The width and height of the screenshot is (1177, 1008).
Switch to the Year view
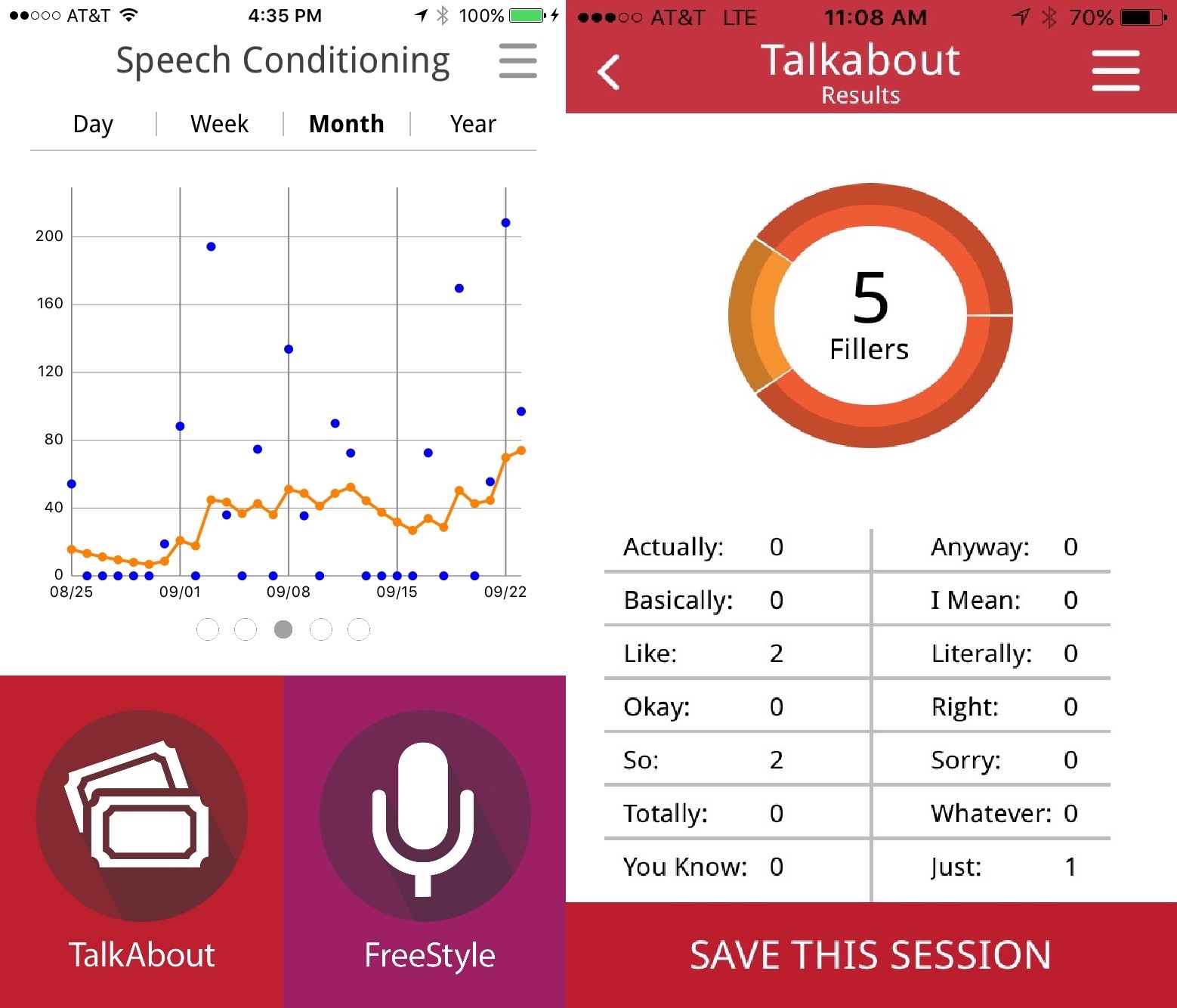click(x=473, y=124)
